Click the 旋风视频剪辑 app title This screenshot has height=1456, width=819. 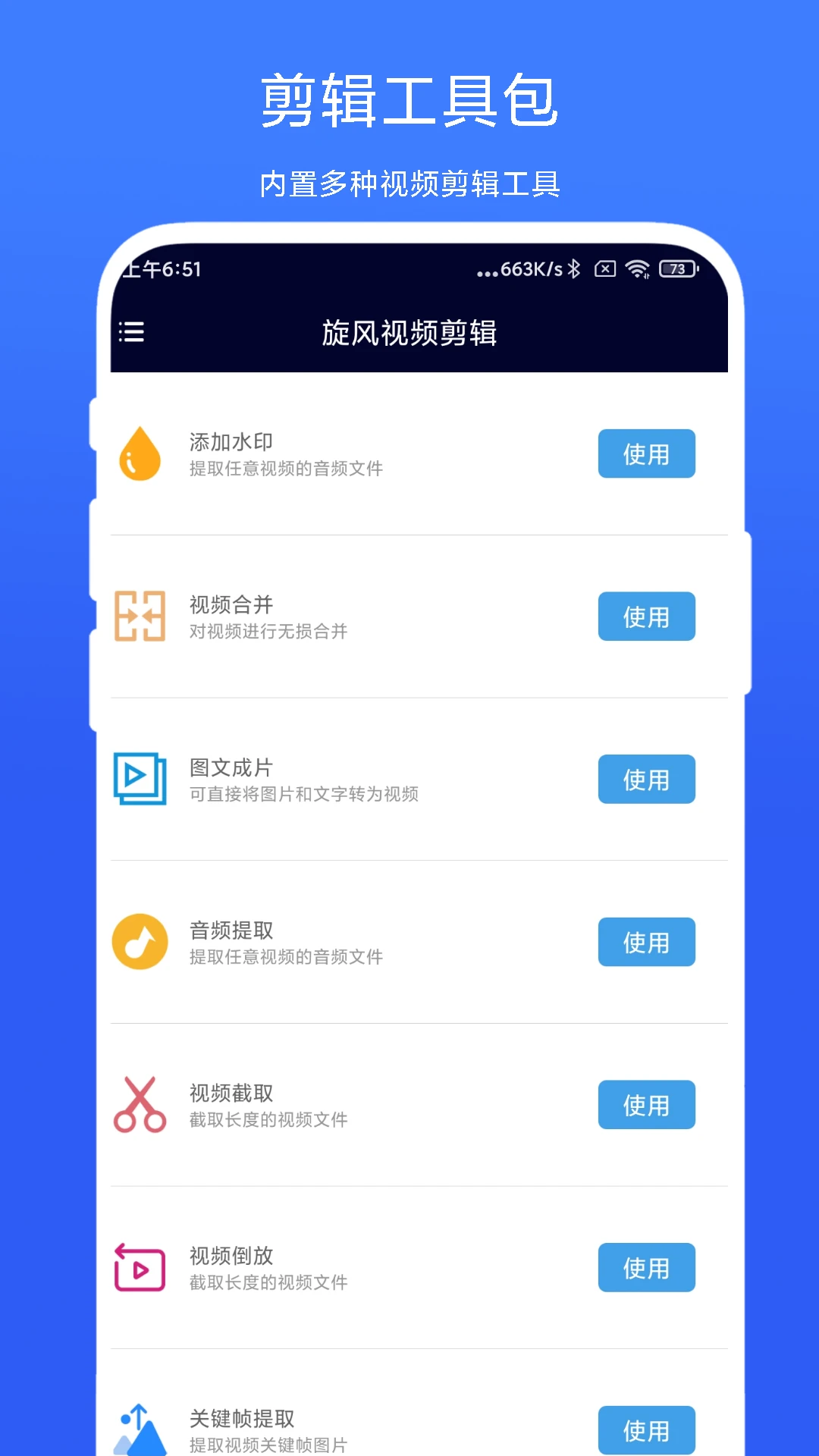coord(409,334)
